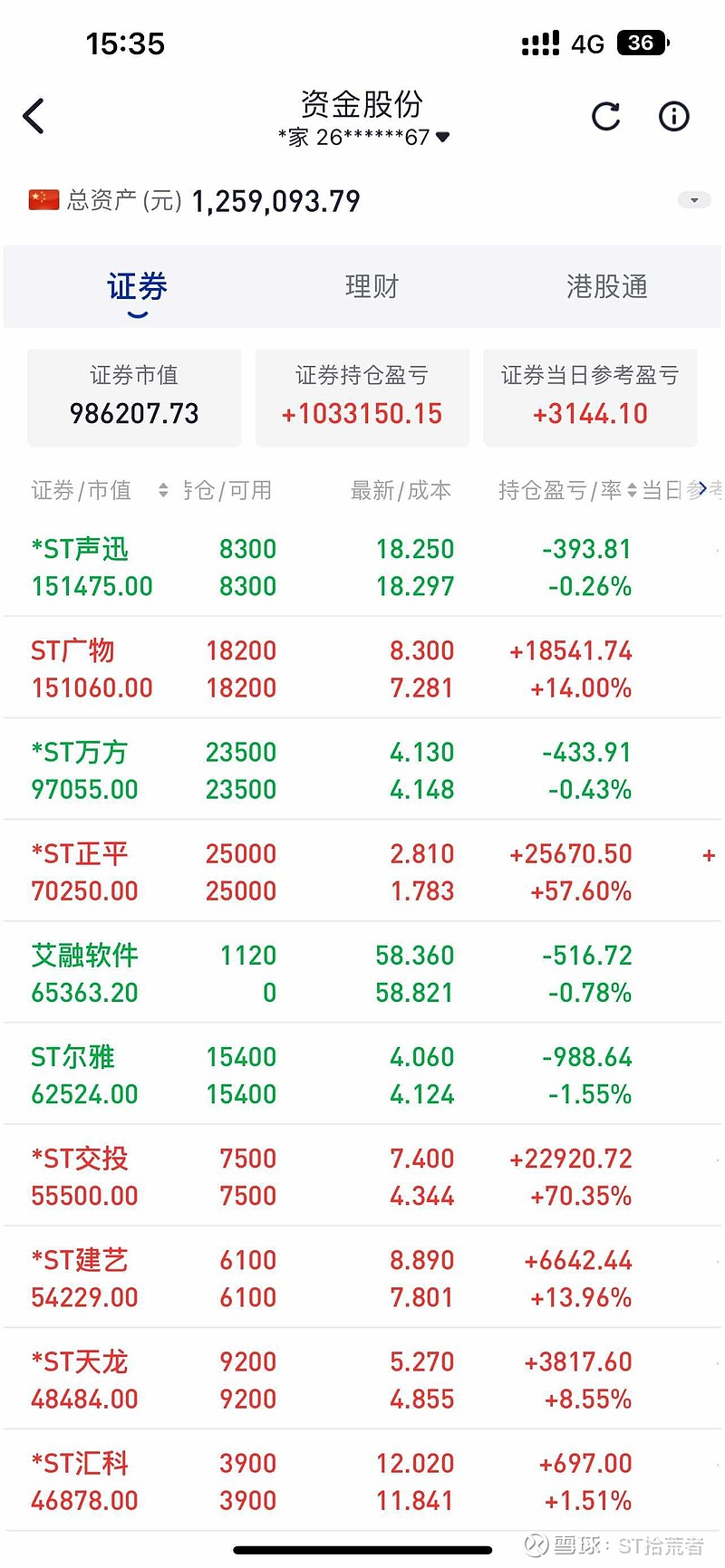Open the info icon in header
The image size is (725, 1568).
point(673,116)
